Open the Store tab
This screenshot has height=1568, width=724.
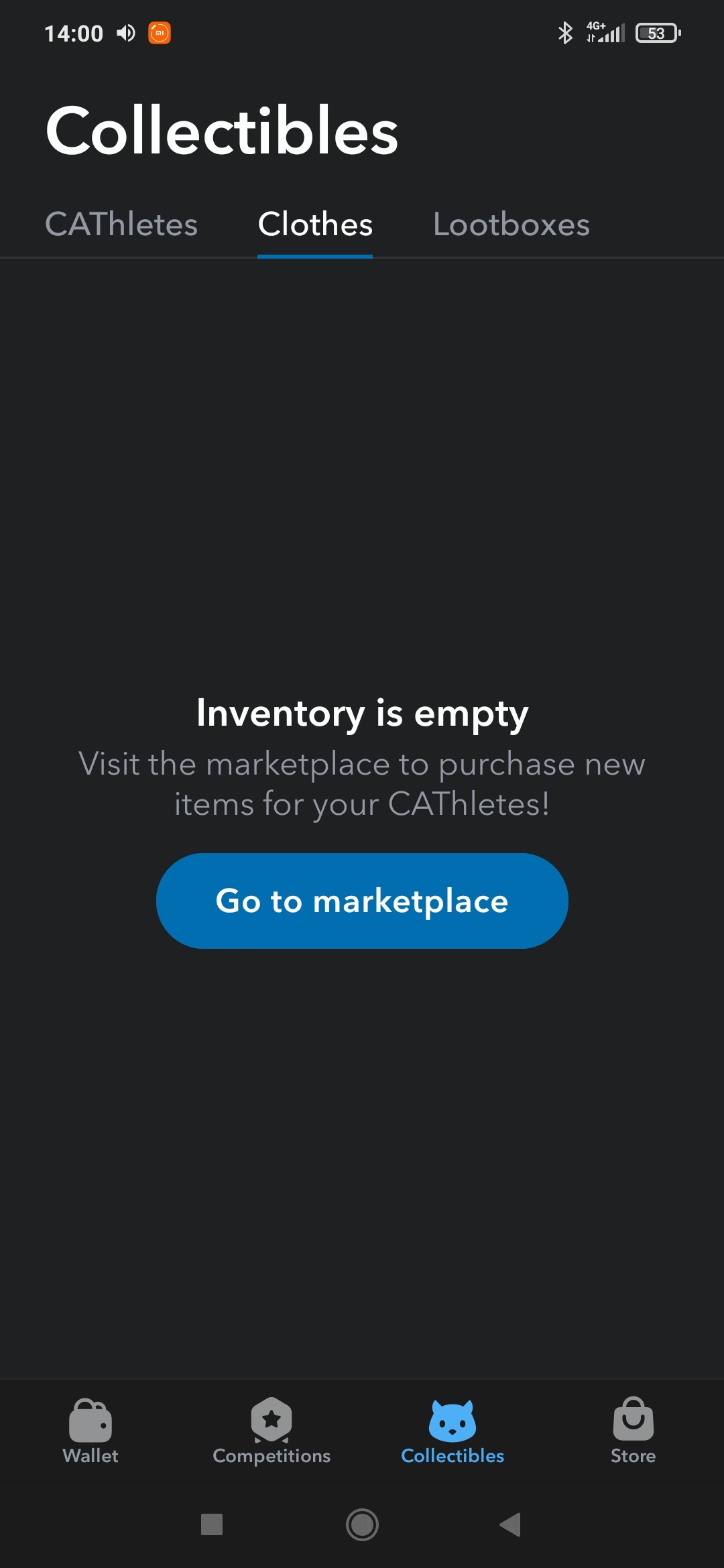[x=633, y=1431]
